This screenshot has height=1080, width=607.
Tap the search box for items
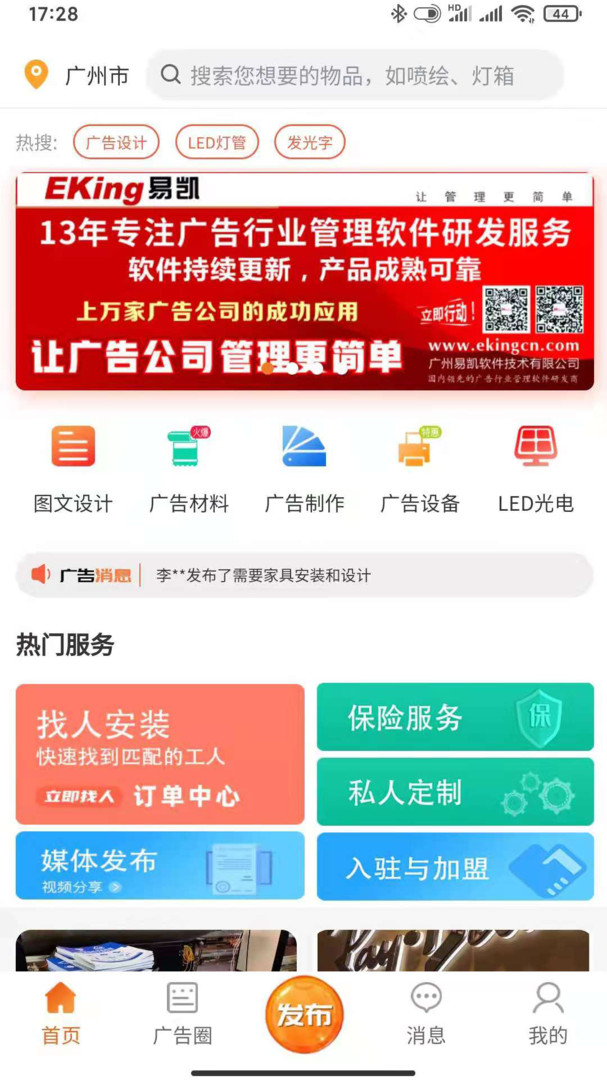coord(355,75)
